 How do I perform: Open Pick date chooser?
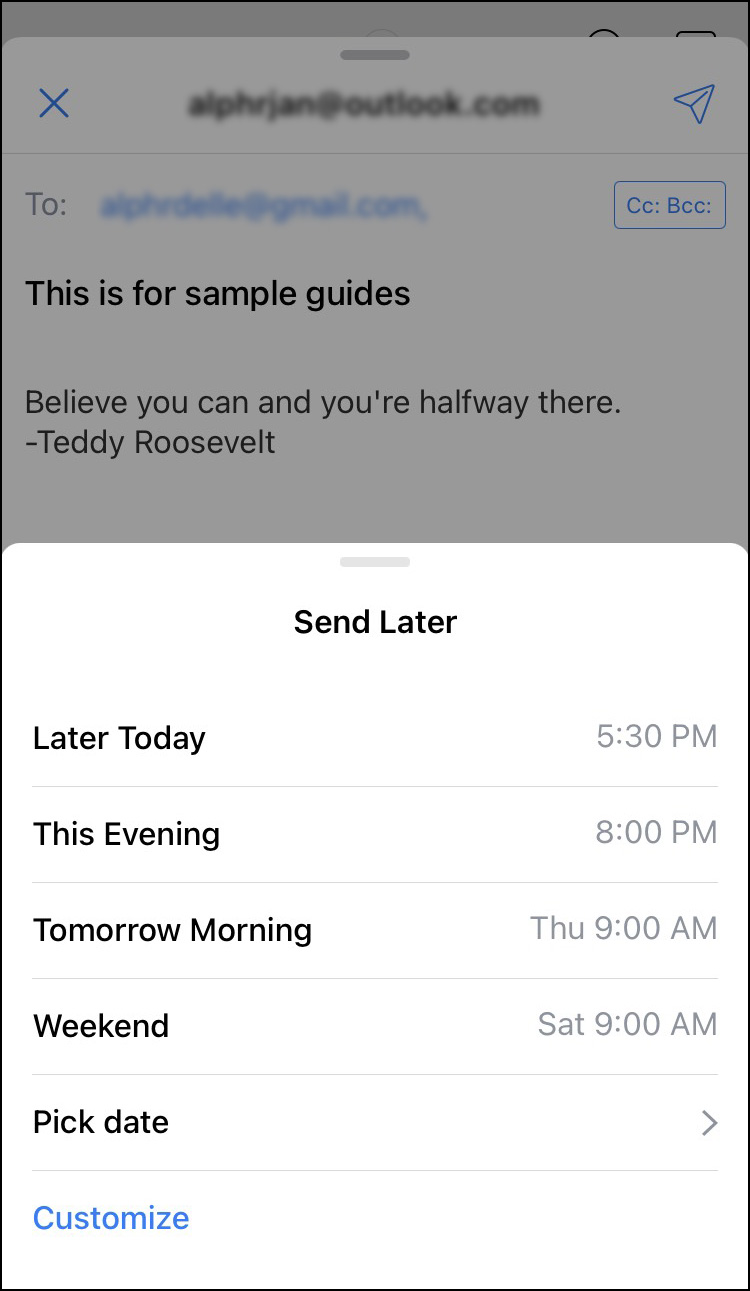[x=375, y=1122]
